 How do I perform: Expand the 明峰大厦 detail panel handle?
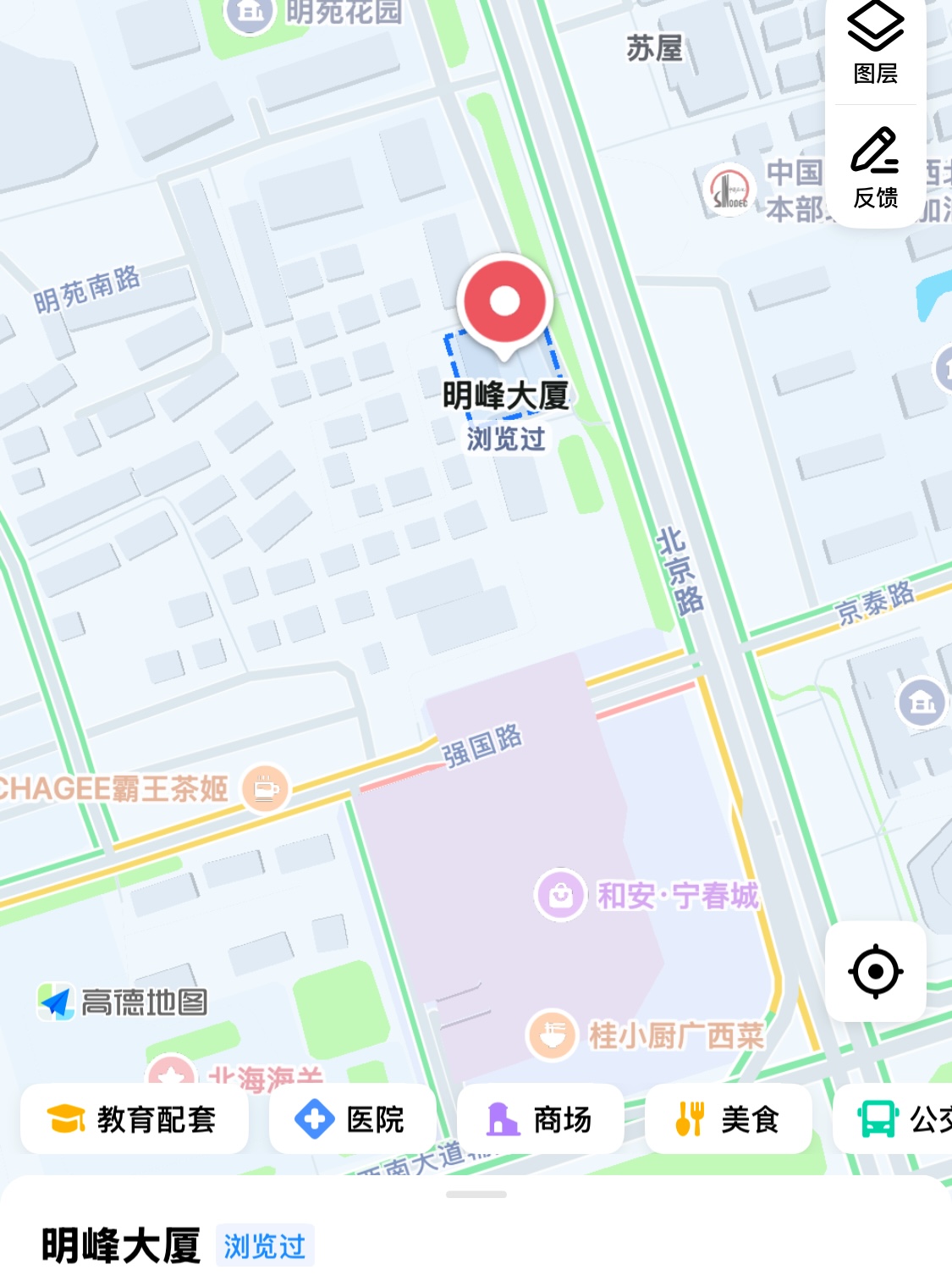476,1195
